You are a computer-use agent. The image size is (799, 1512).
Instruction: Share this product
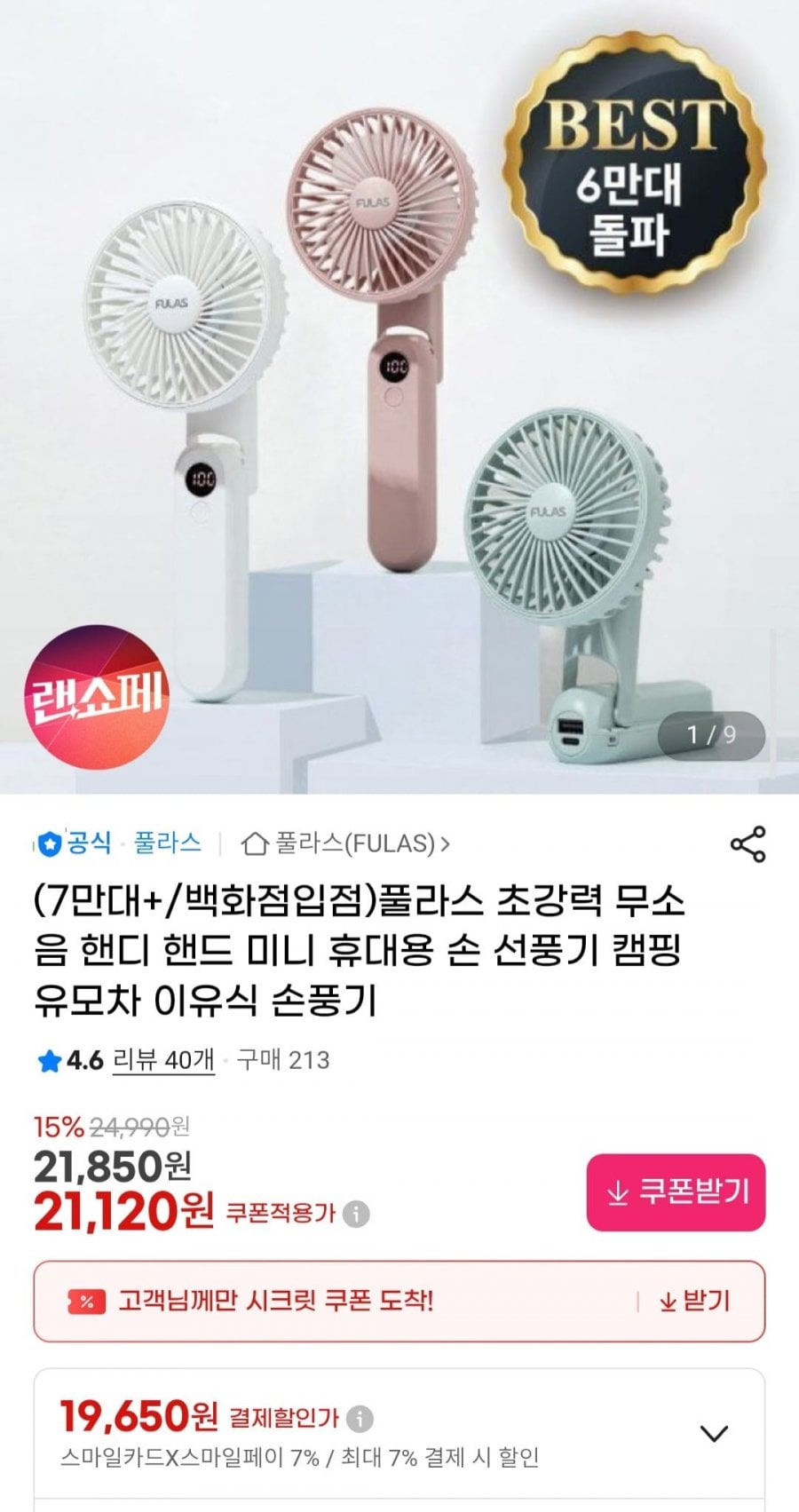[x=748, y=843]
